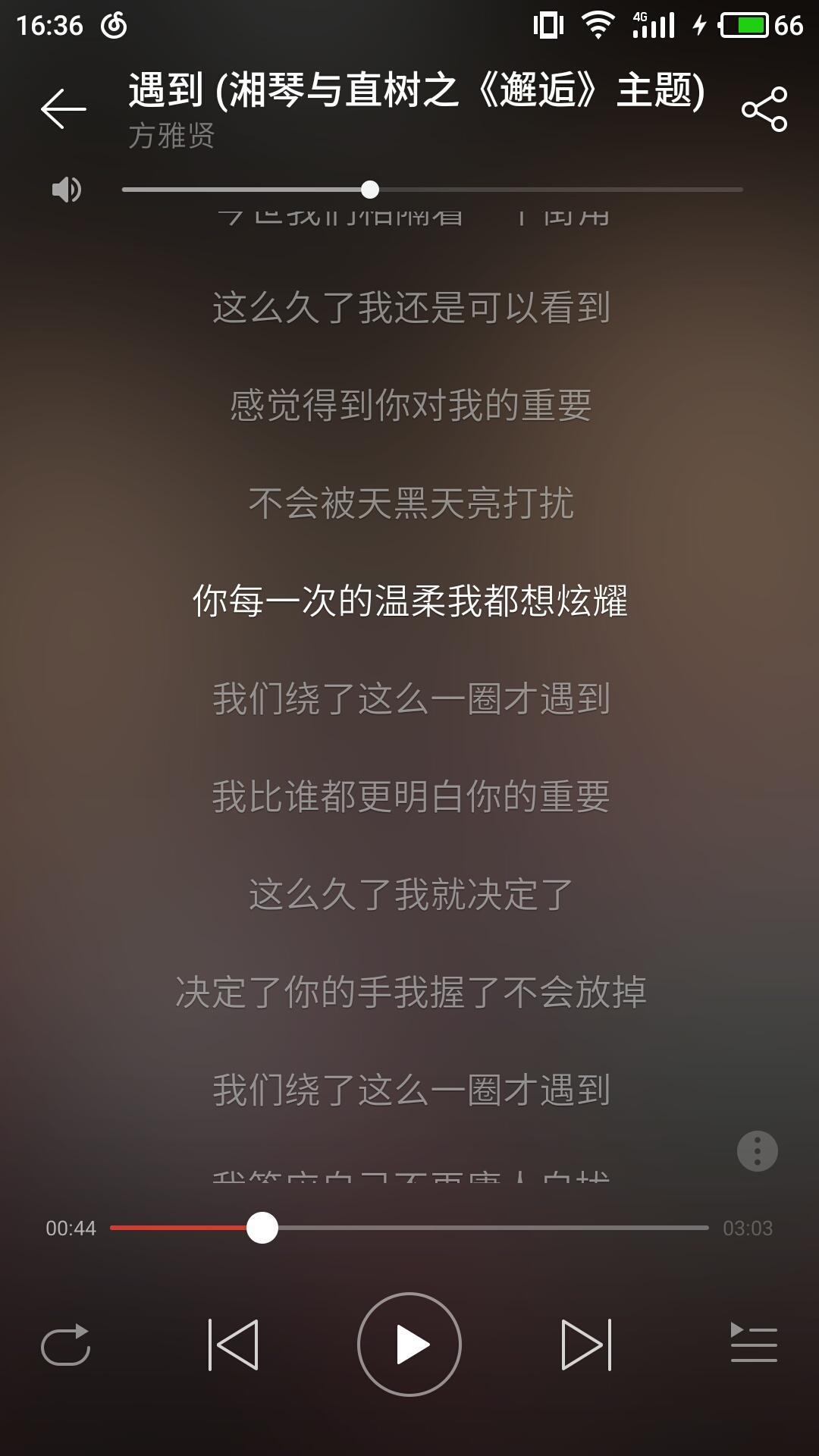
Task: Go back using the top-left arrow
Action: (63, 108)
